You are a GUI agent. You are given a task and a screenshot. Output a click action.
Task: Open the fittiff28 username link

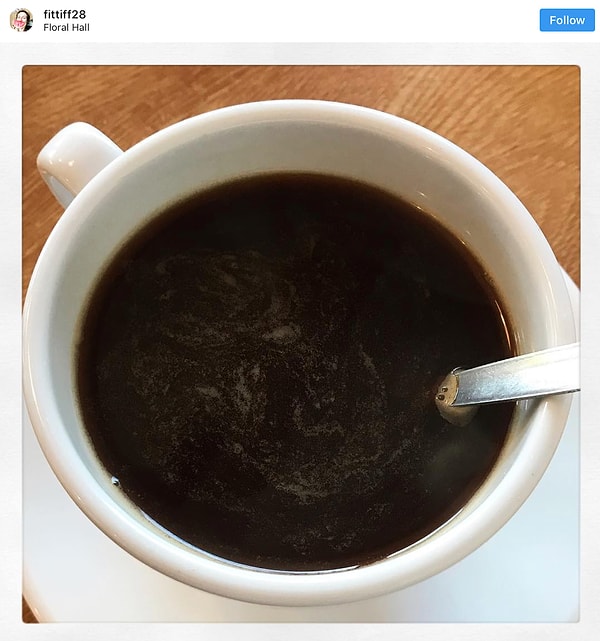coord(64,14)
